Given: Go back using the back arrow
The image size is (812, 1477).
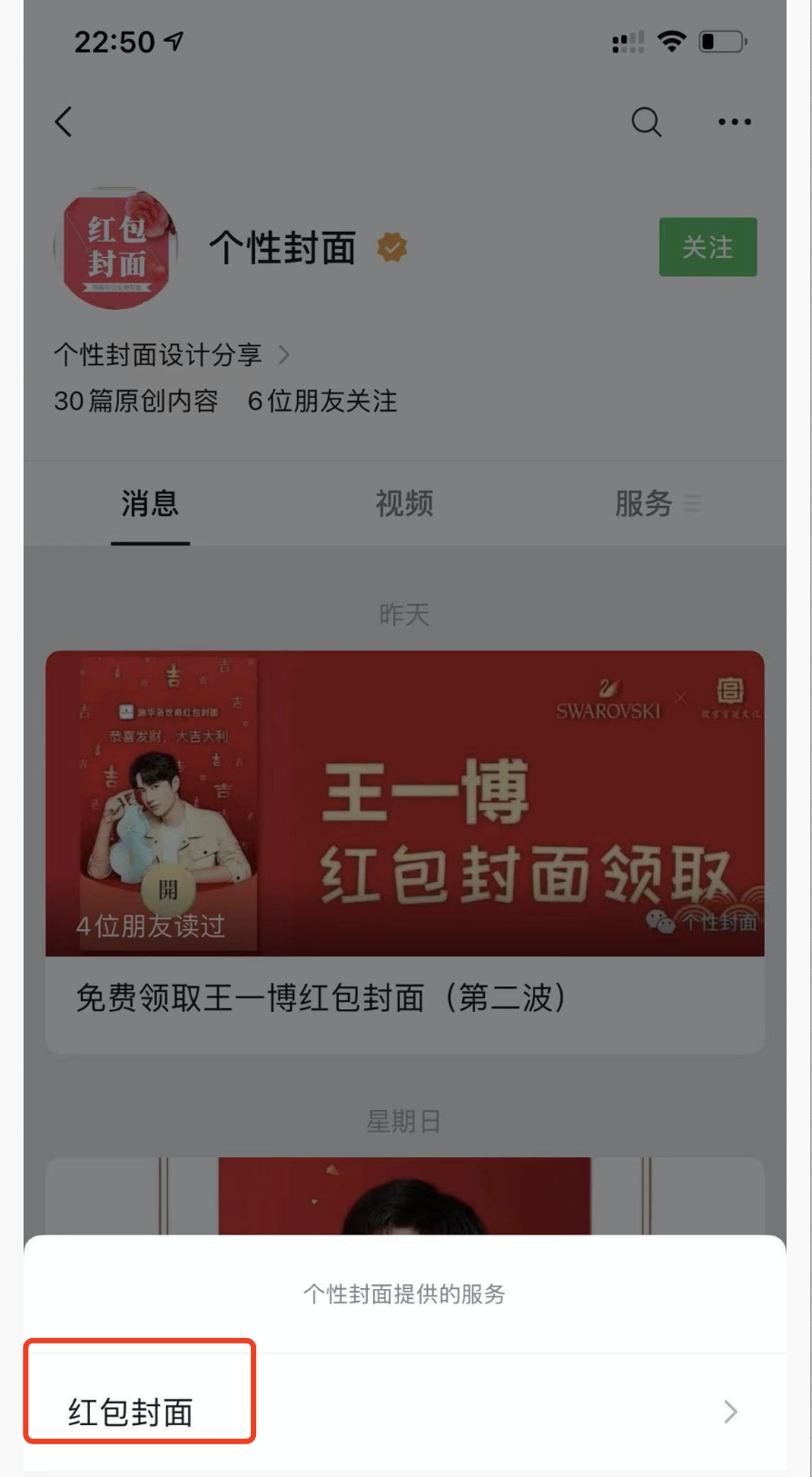Looking at the screenshot, I should click(x=64, y=122).
